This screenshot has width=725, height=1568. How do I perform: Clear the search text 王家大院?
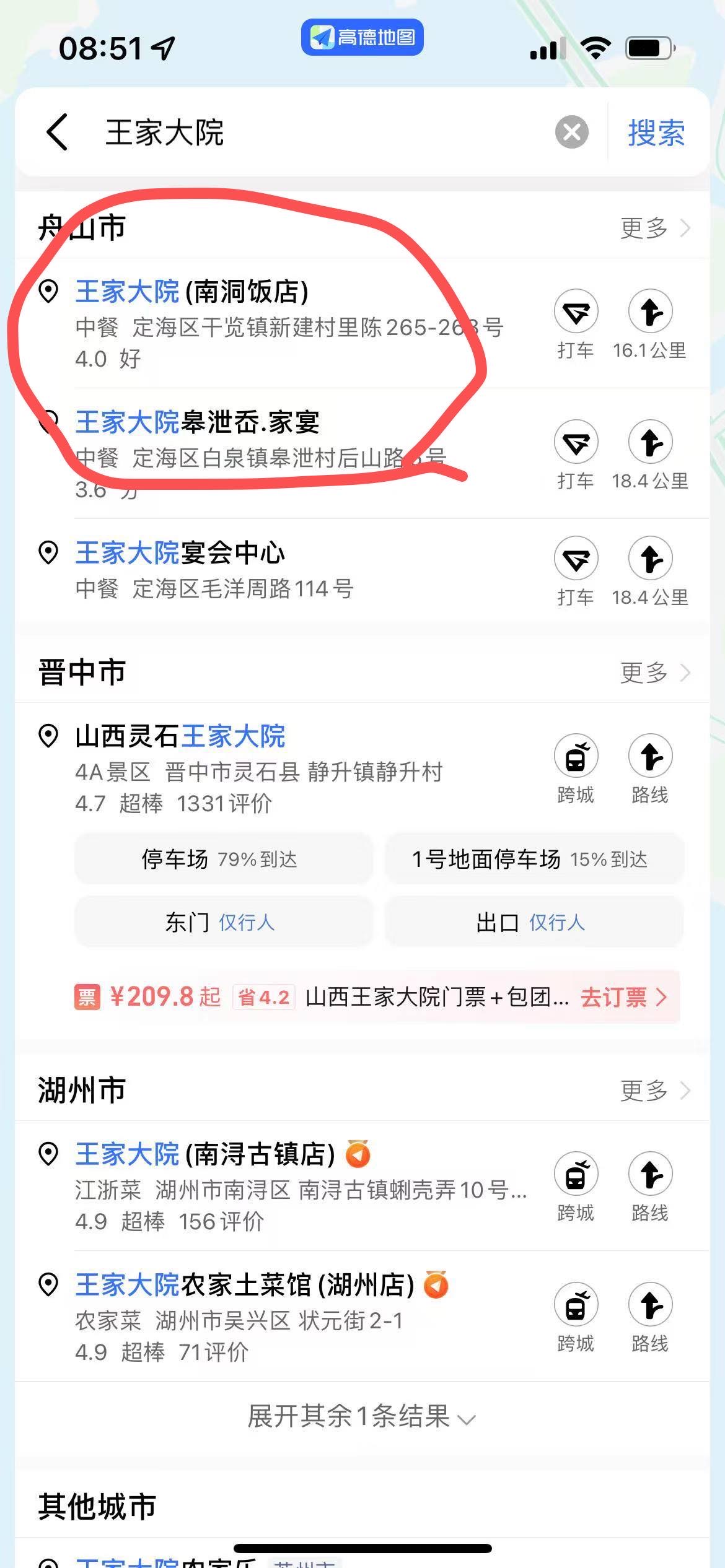[x=571, y=132]
